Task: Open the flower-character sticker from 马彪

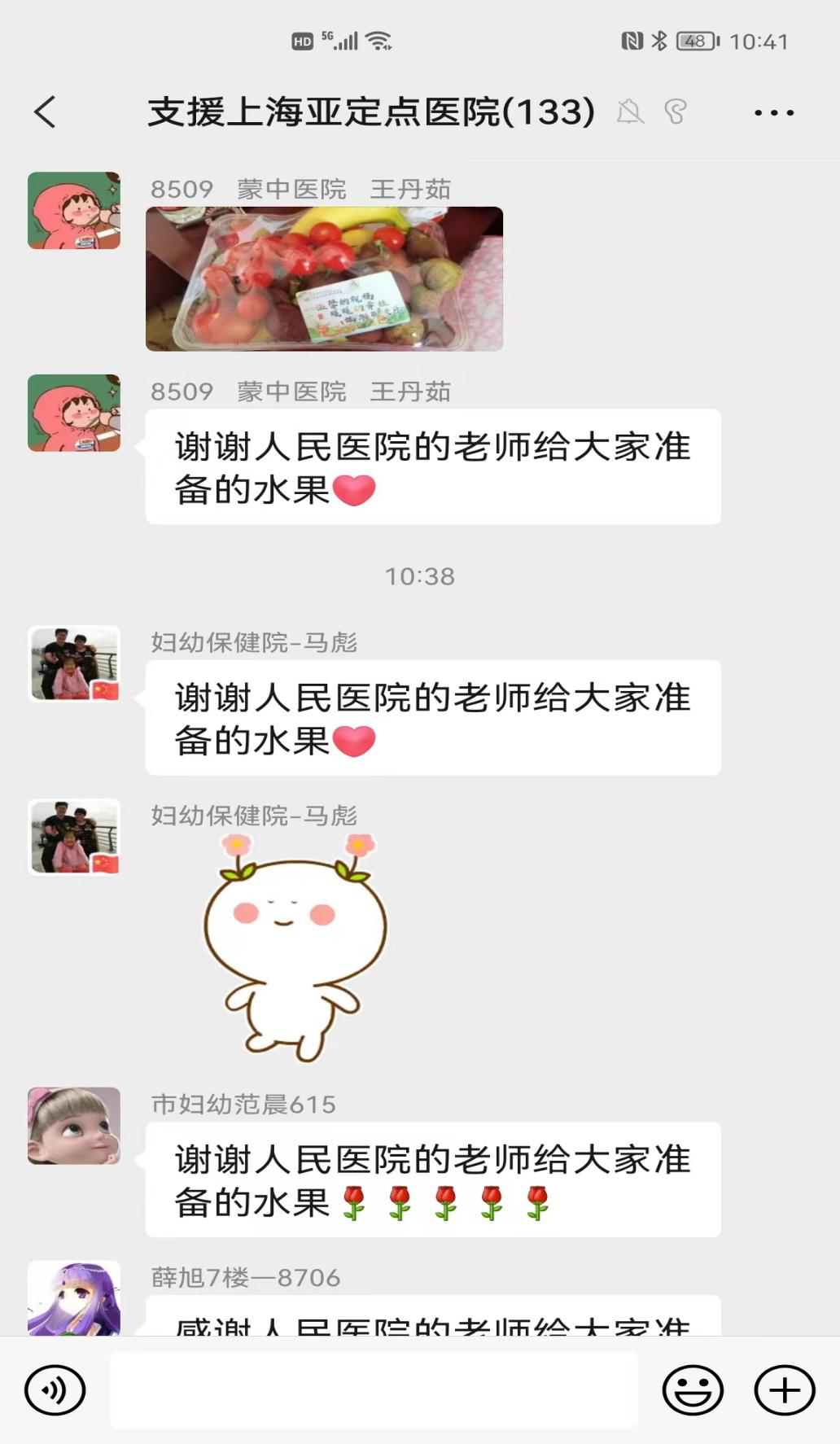Action: (x=294, y=947)
